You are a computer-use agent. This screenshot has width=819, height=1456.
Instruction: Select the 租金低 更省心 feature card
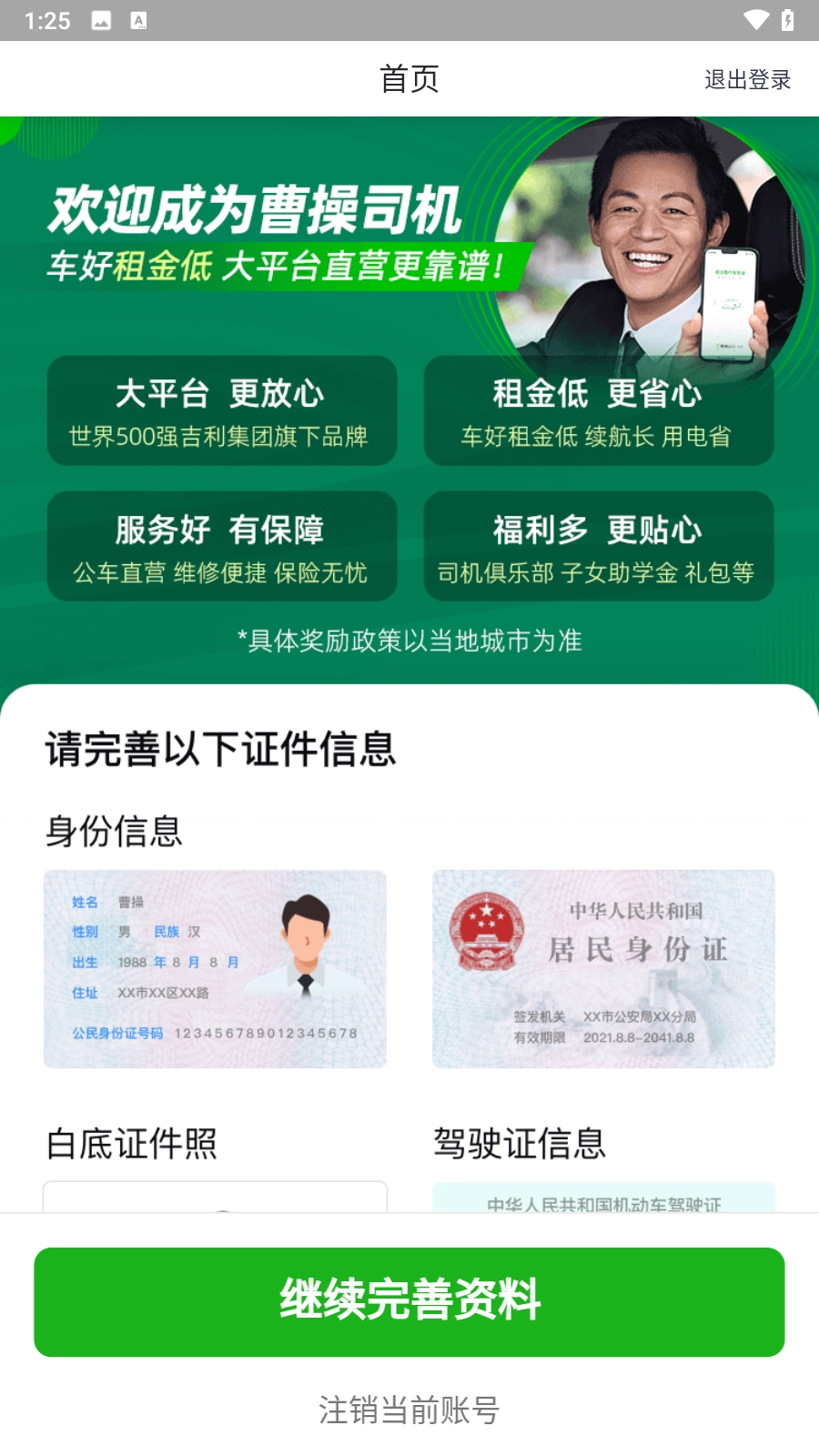(599, 410)
